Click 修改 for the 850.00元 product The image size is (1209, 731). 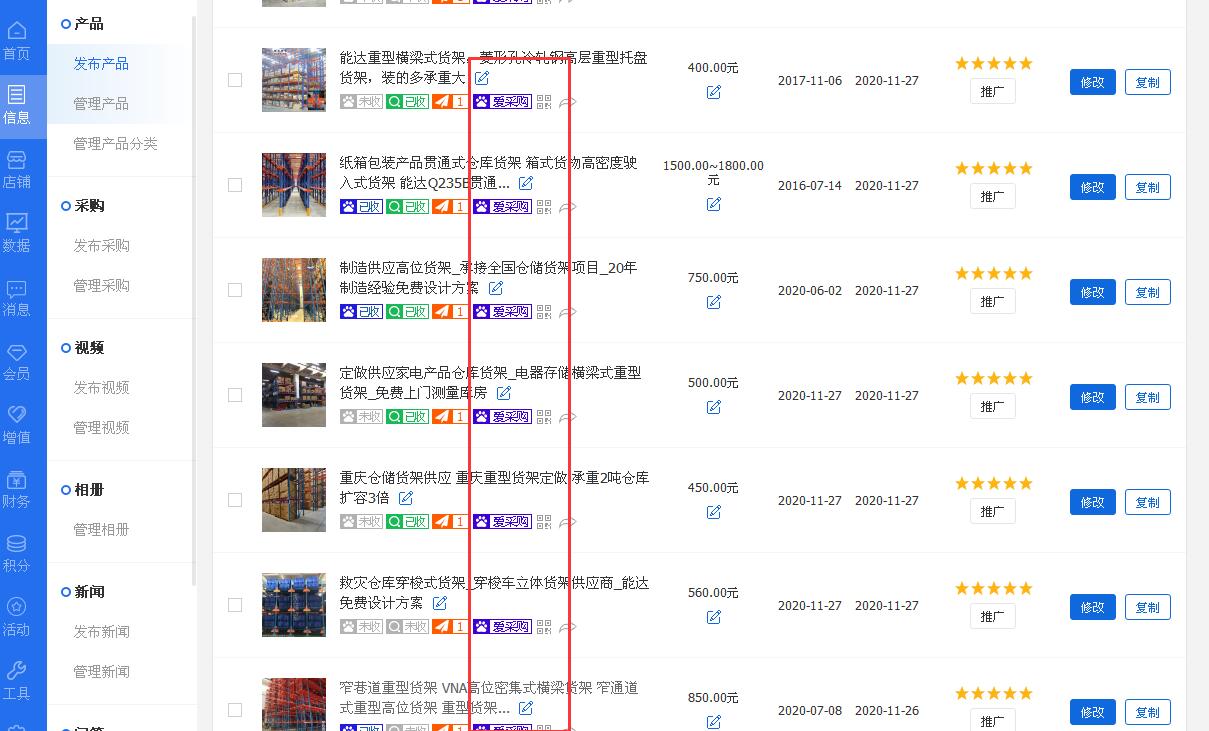point(1092,712)
